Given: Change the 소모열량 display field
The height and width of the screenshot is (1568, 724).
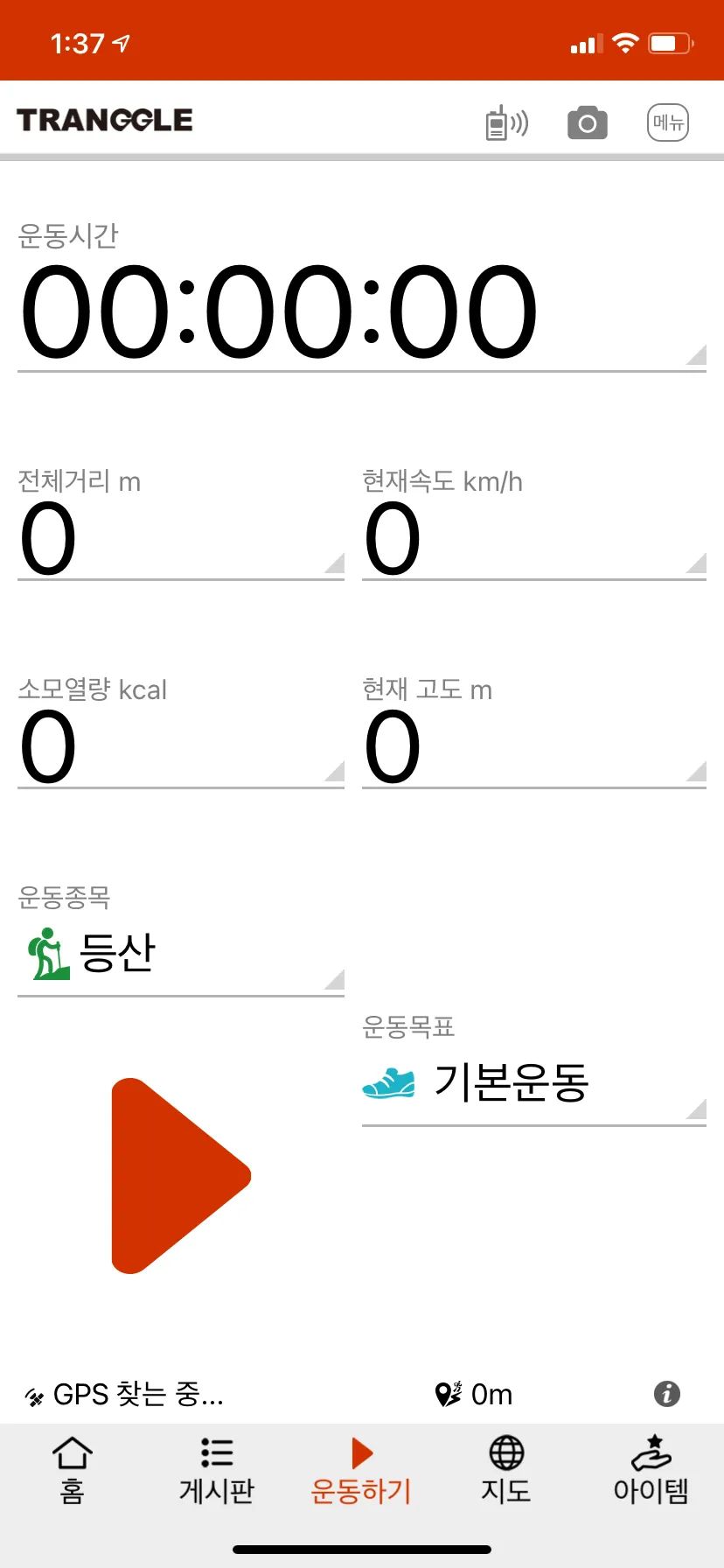Looking at the screenshot, I should tap(180, 745).
